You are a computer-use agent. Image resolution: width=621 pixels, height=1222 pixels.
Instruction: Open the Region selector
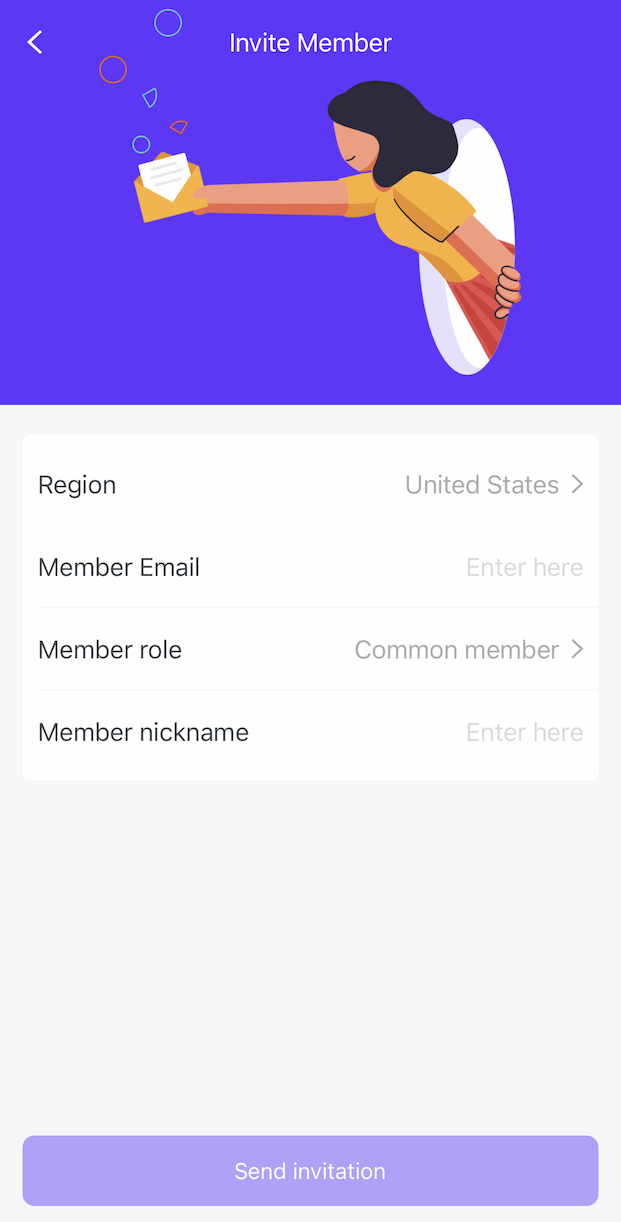[x=310, y=485]
